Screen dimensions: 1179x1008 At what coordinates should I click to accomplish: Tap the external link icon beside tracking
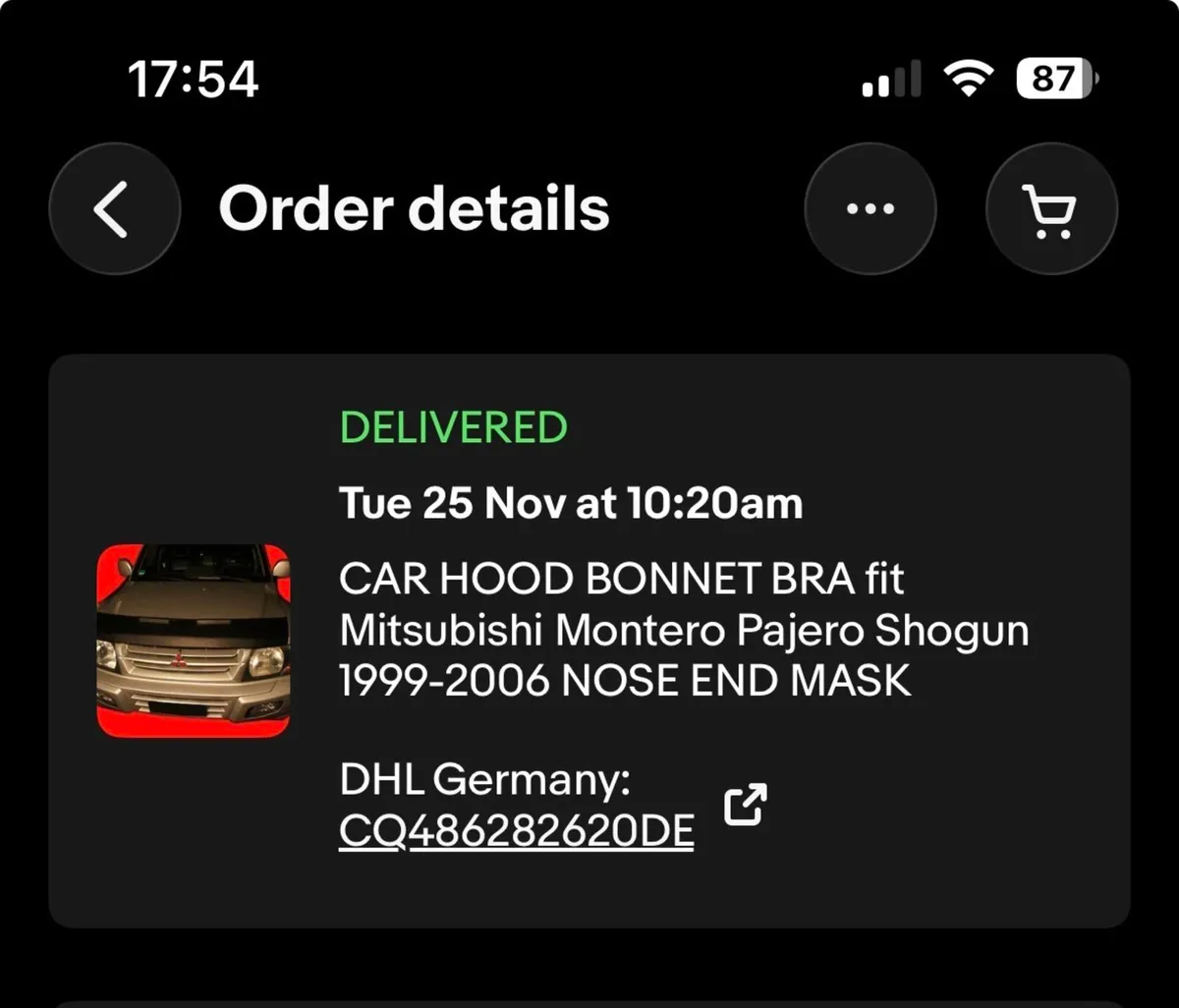coord(745,805)
